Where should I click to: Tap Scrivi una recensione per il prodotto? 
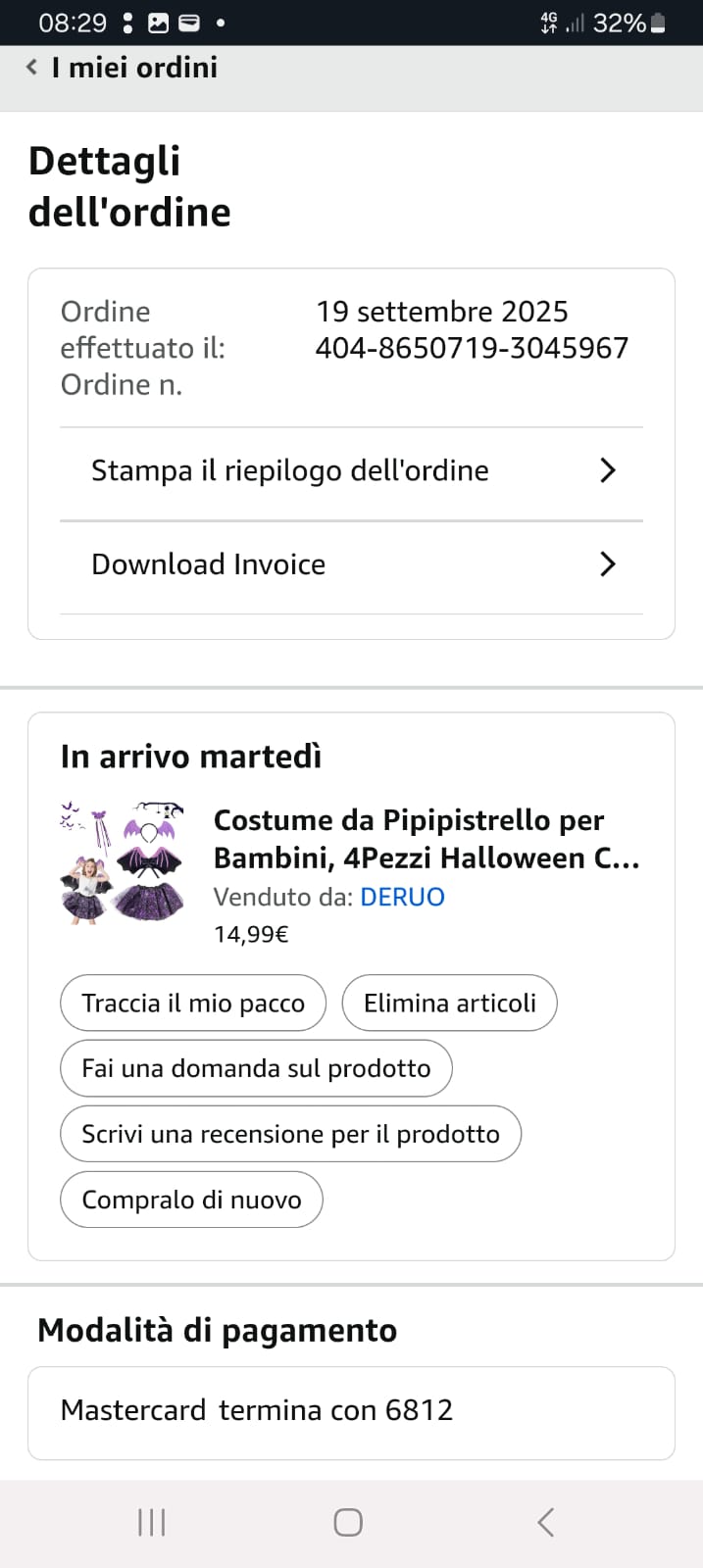tap(290, 1134)
